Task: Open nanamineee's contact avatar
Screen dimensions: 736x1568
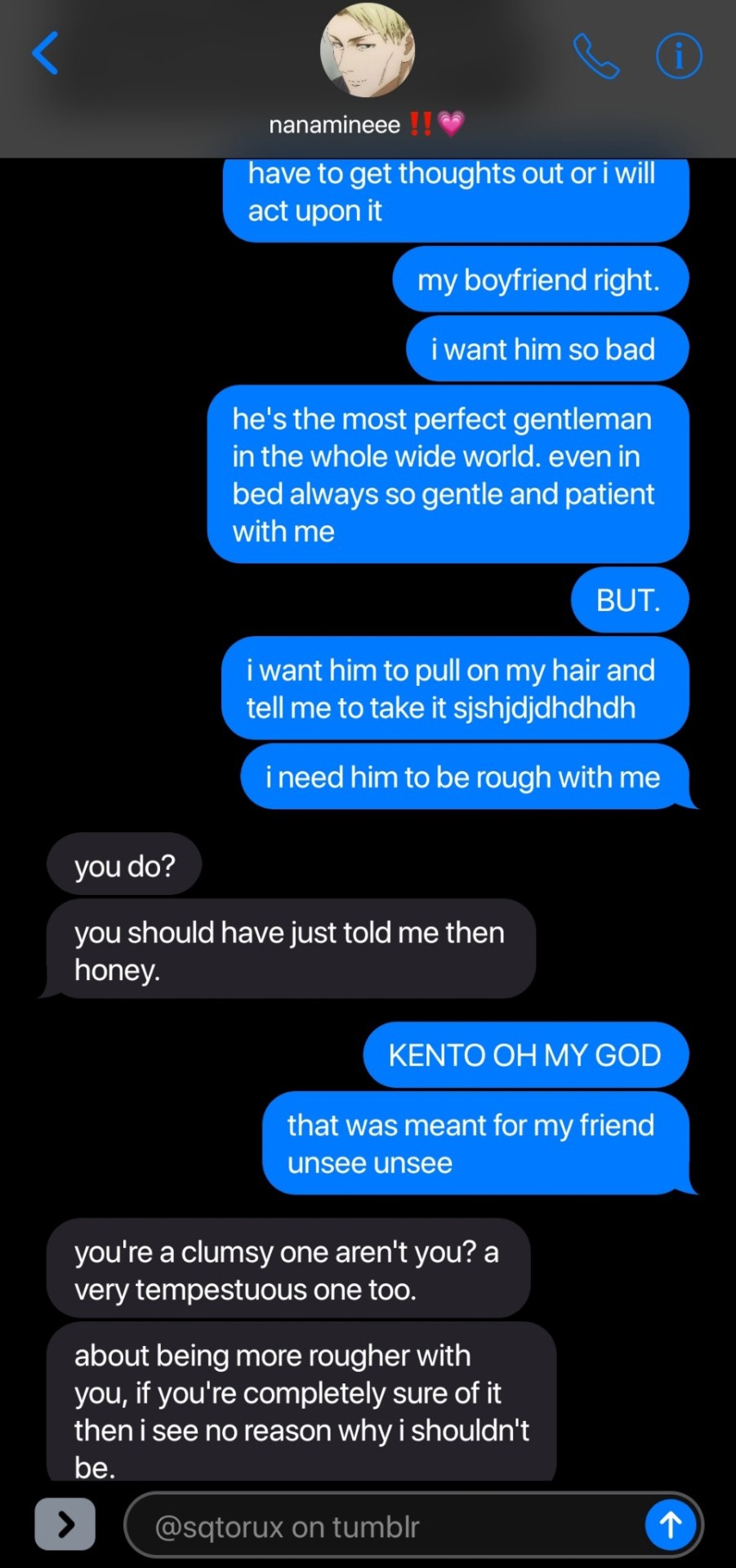Action: coord(368,51)
